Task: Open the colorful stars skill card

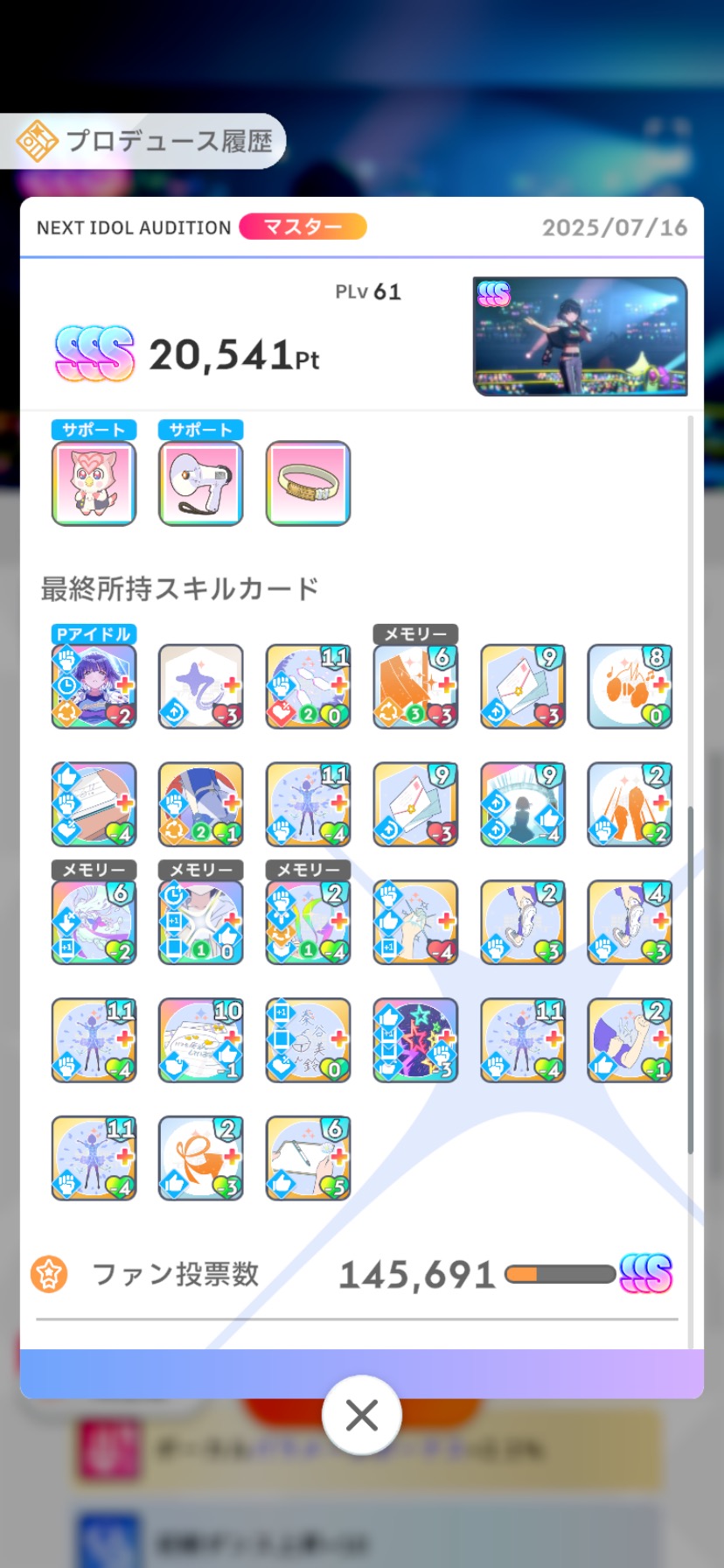Action: click(415, 1040)
